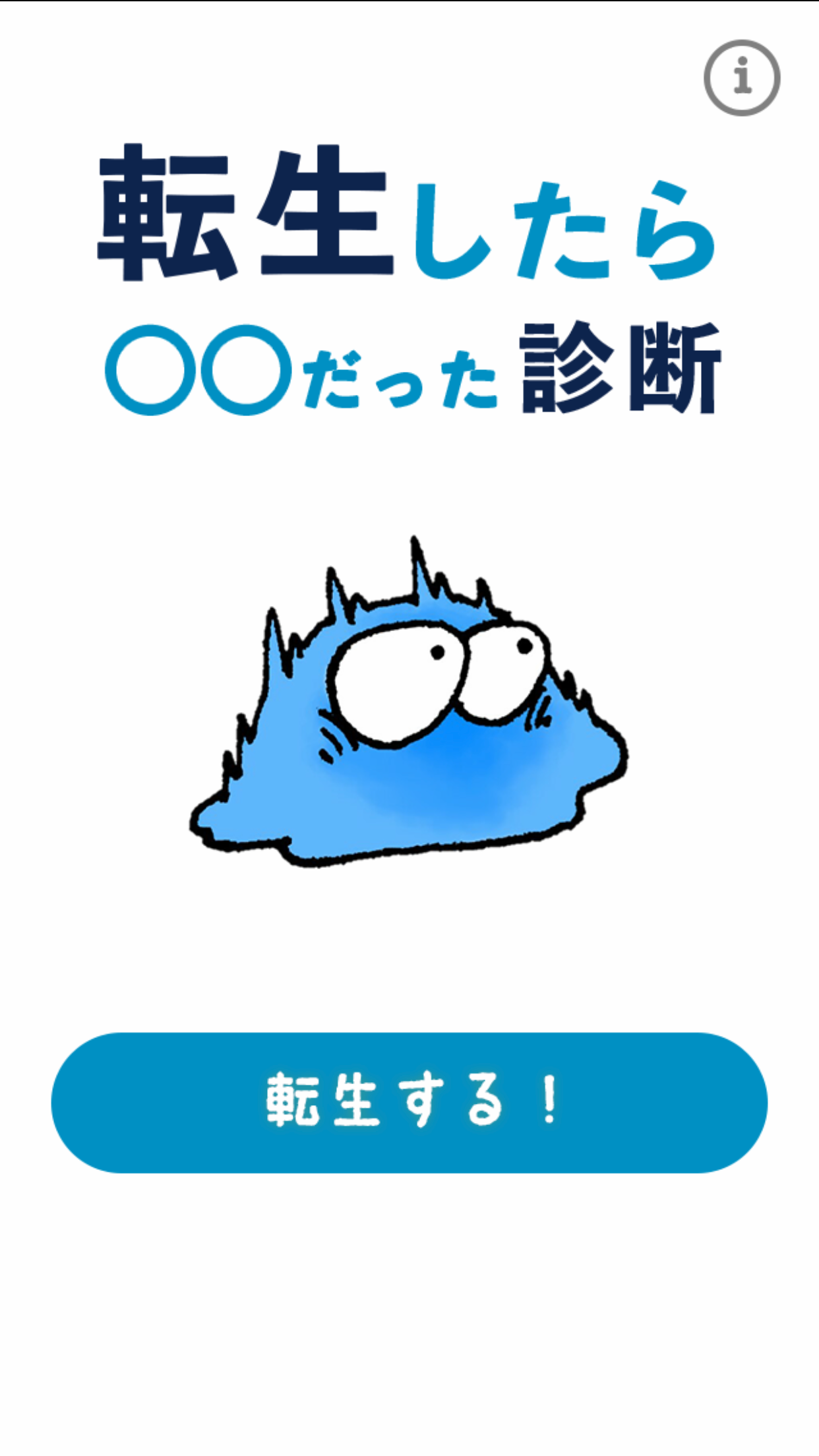Open the info icon
This screenshot has width=819, height=1456.
(742, 78)
